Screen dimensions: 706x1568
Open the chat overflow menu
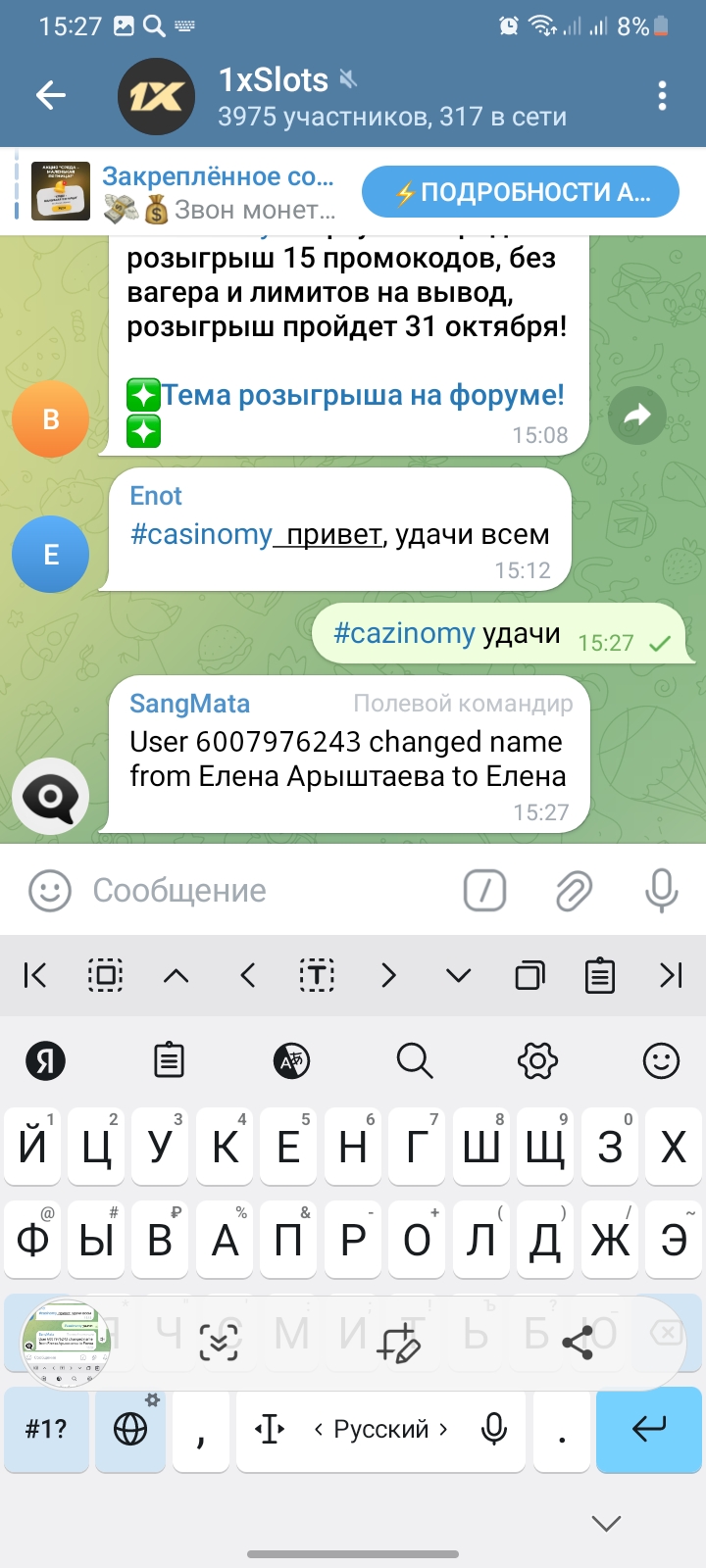(x=662, y=95)
